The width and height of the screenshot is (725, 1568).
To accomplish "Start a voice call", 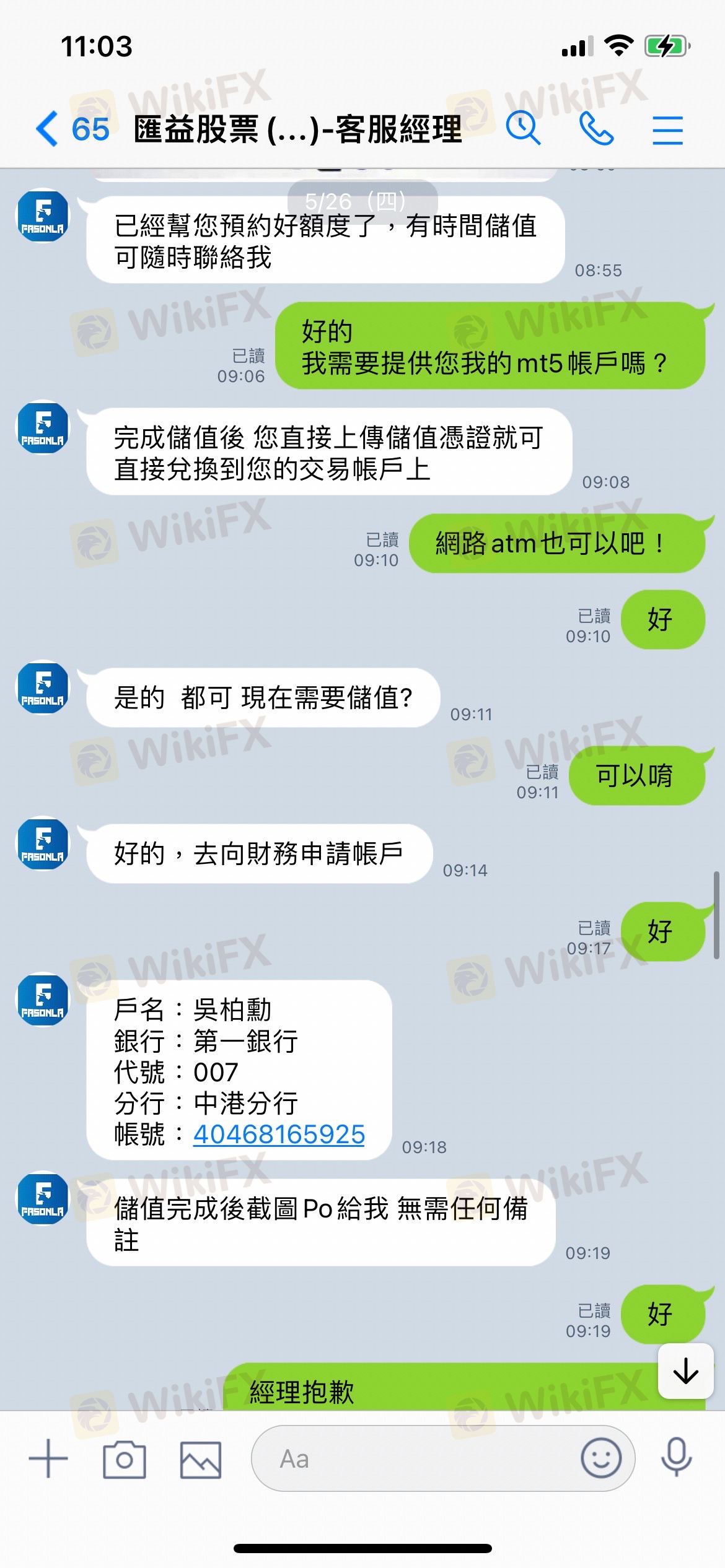I will click(596, 129).
